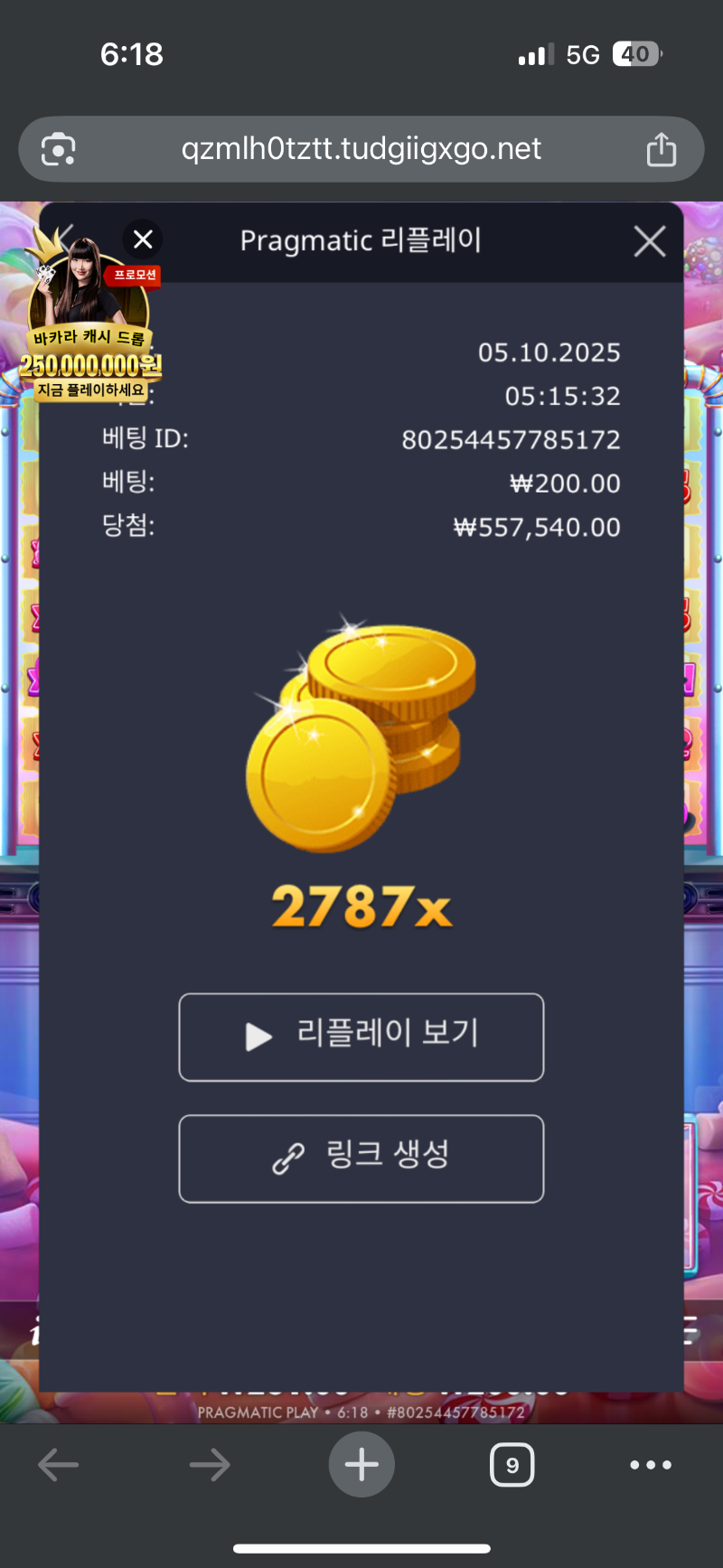Share this page from the address bar
This screenshot has width=723, height=1568.
661,149
